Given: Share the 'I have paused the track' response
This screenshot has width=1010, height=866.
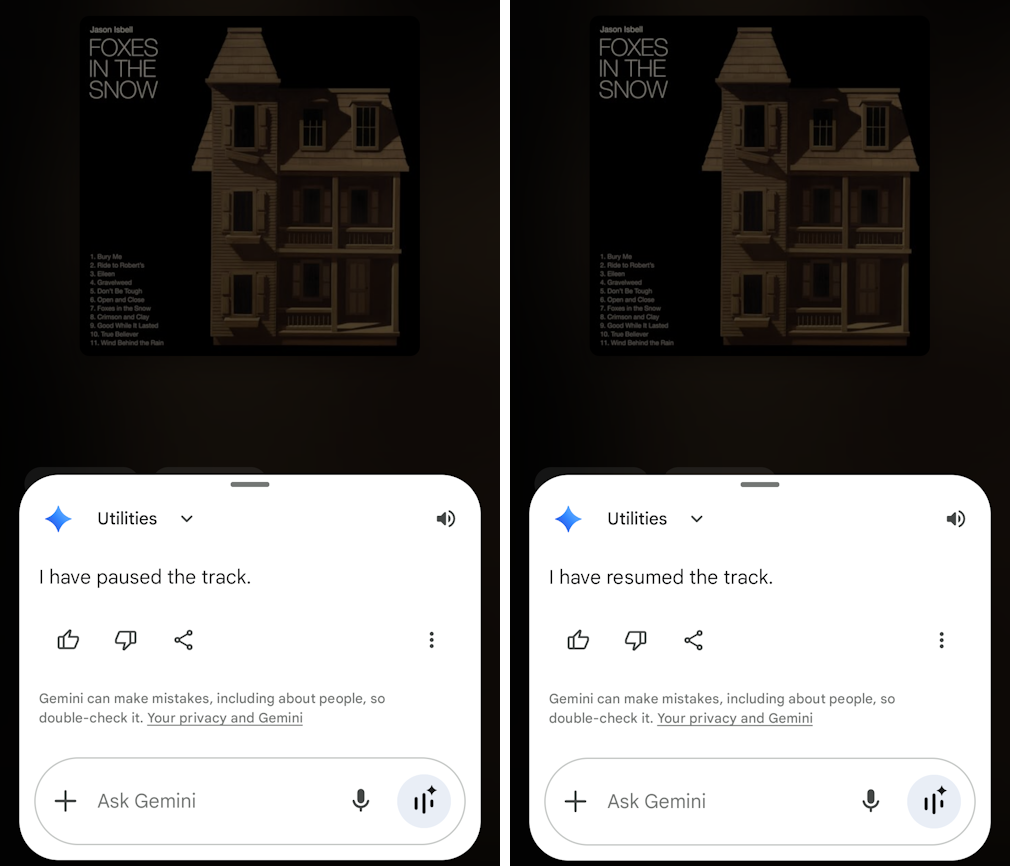Looking at the screenshot, I should click(x=184, y=640).
